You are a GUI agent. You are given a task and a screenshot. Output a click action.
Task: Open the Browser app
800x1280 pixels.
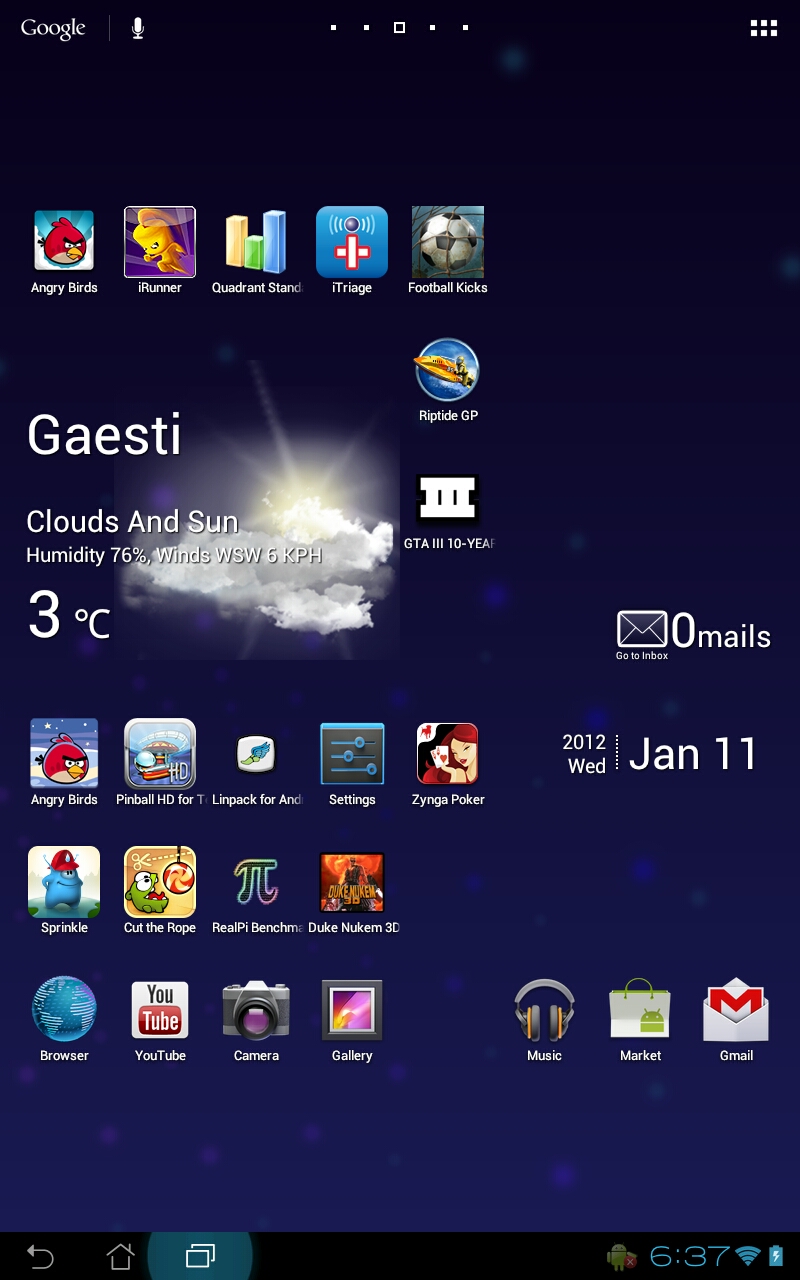pos(64,1011)
